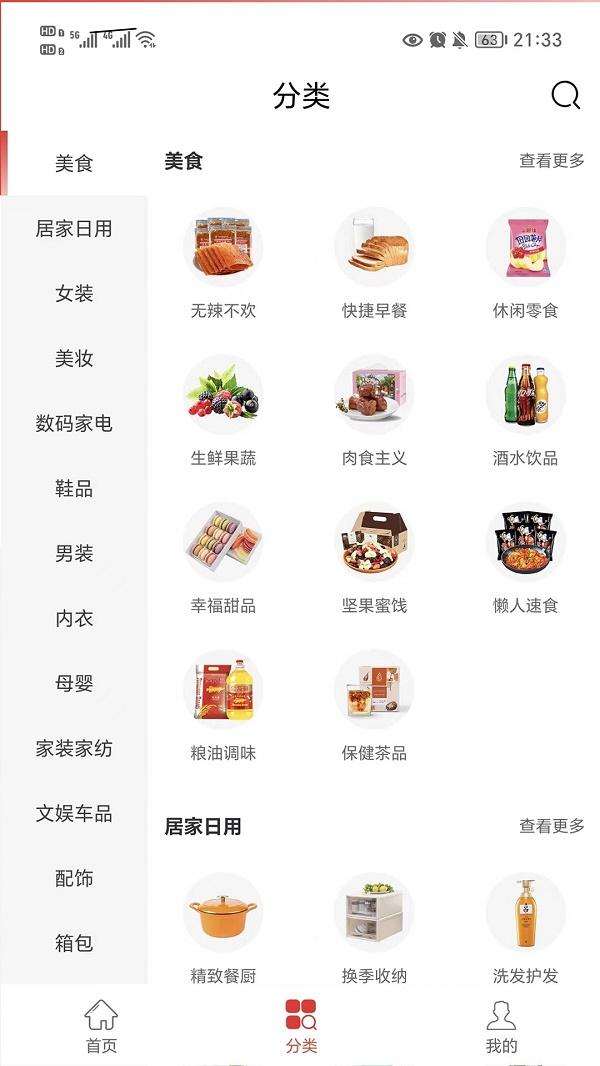This screenshot has width=600, height=1066.
Task: Choose 数码家电 from the sidebar
Action: point(74,424)
